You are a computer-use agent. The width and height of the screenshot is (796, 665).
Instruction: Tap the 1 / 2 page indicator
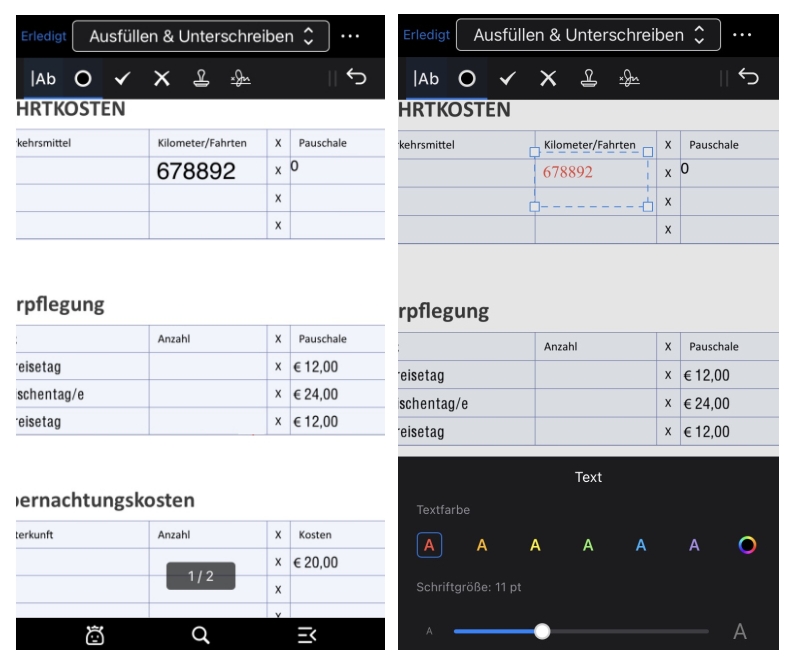click(x=203, y=576)
